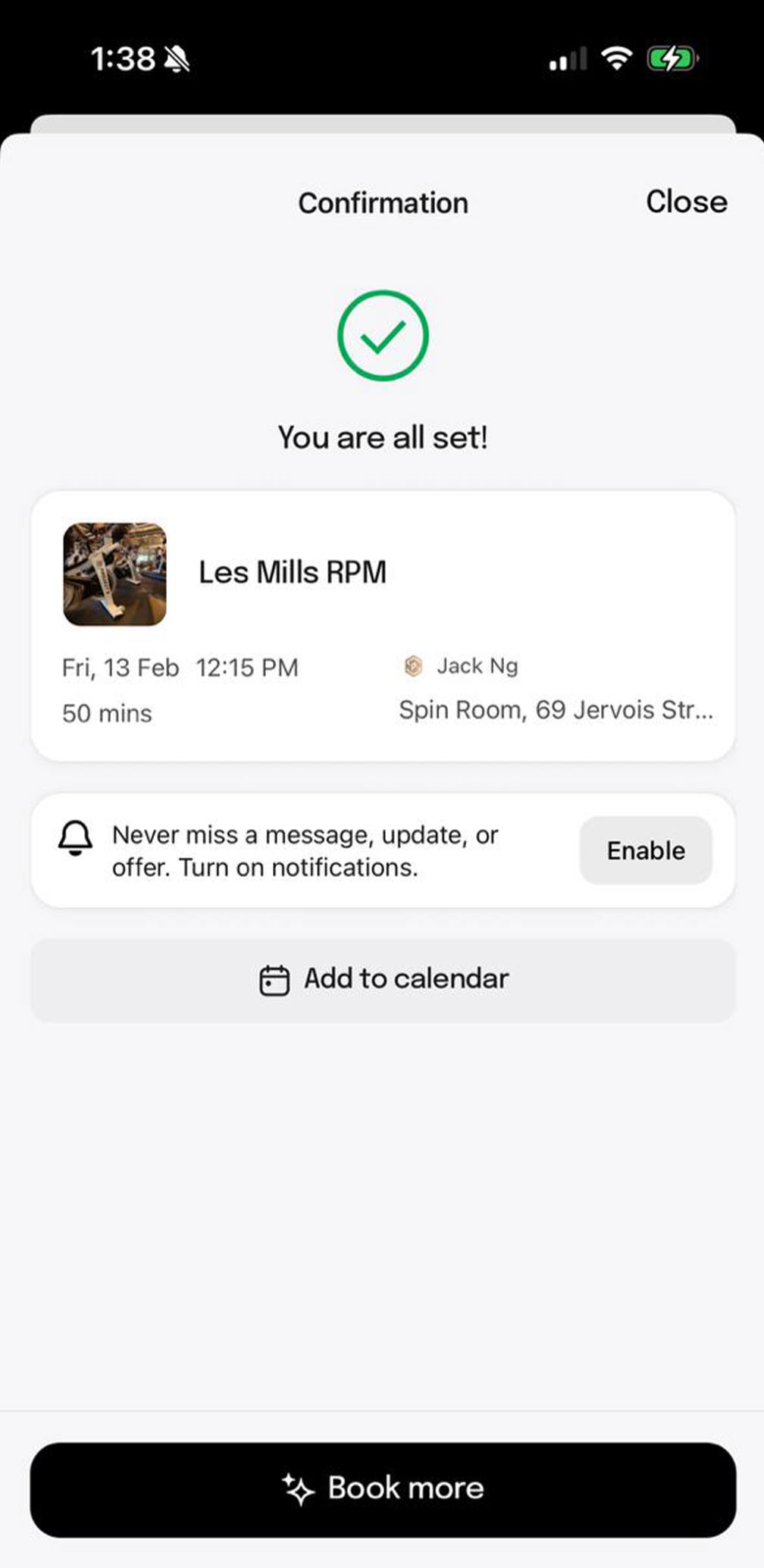Click the You are all set message
This screenshot has width=764, height=1568.
coord(382,436)
